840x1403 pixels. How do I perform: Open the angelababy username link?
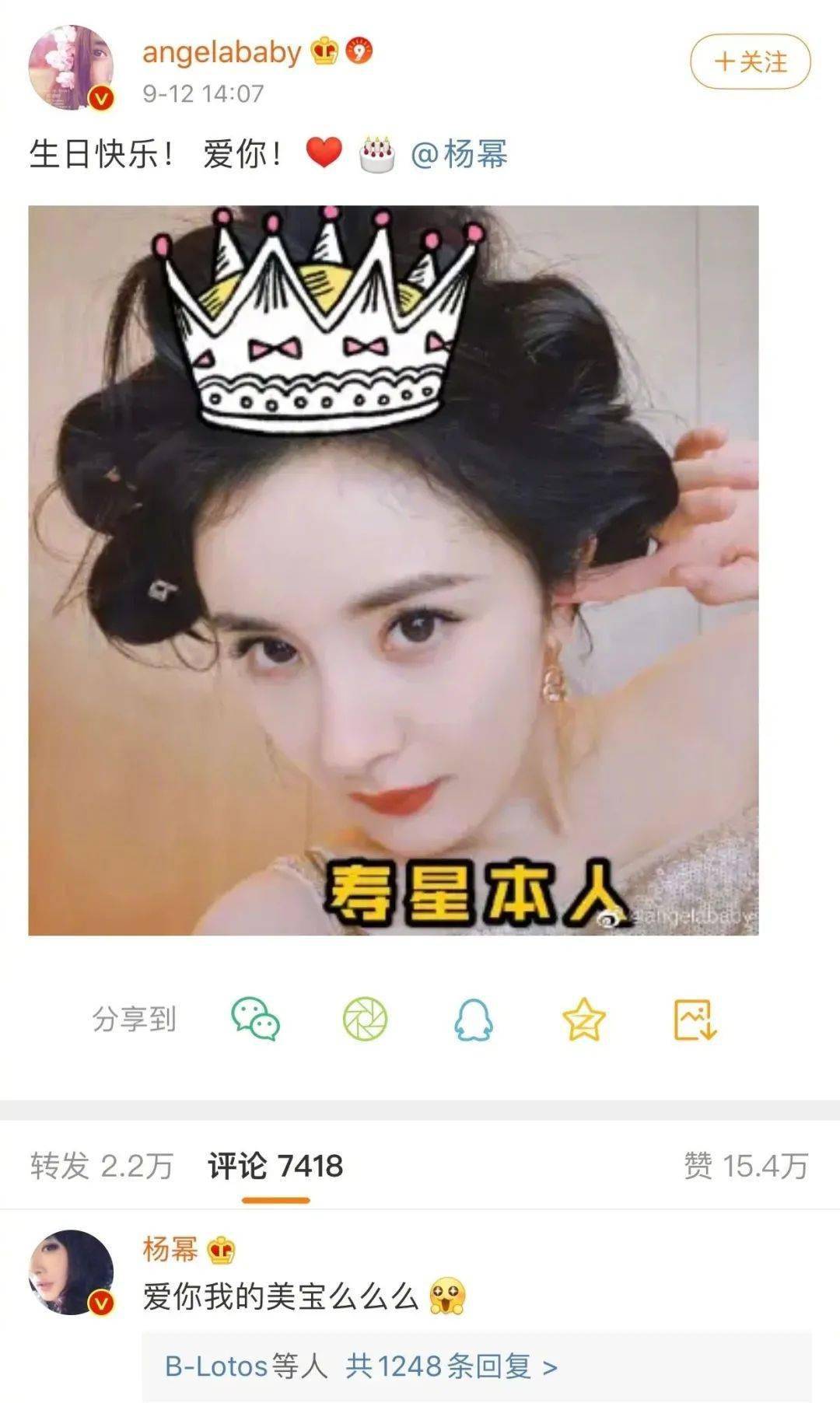tap(222, 52)
